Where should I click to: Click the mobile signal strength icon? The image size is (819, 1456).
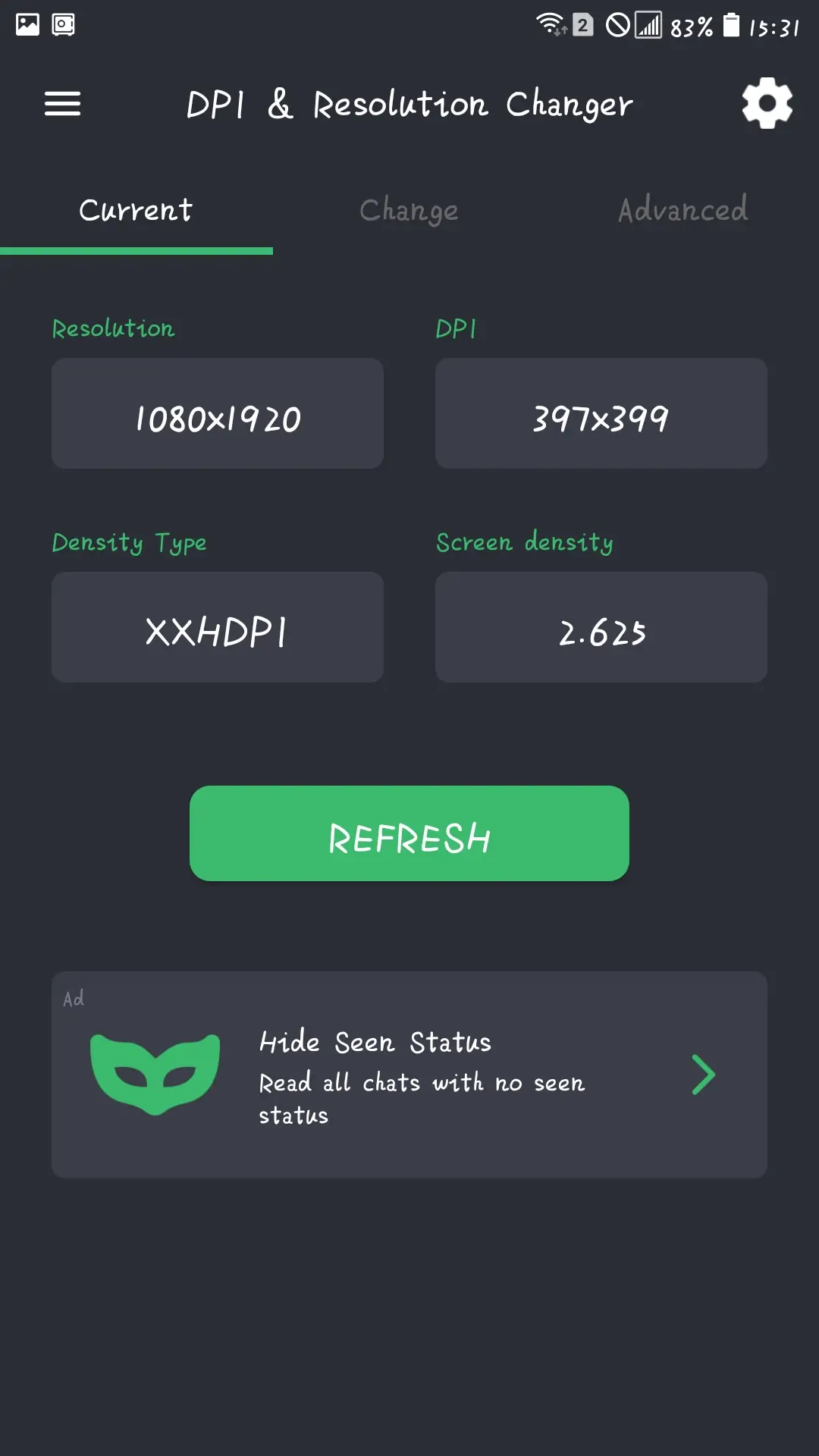[648, 24]
